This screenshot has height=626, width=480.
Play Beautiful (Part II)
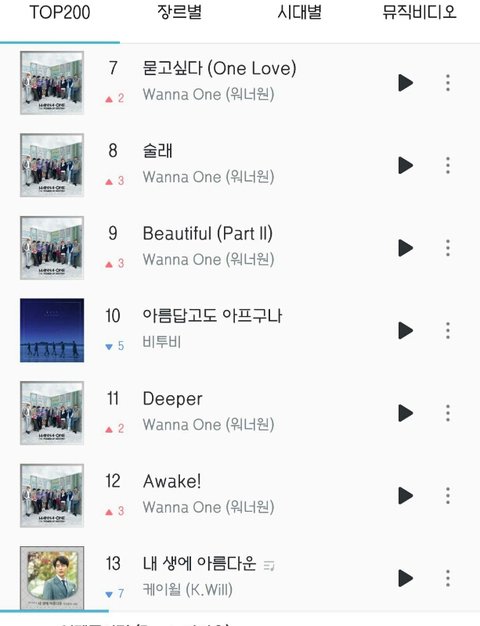point(405,248)
